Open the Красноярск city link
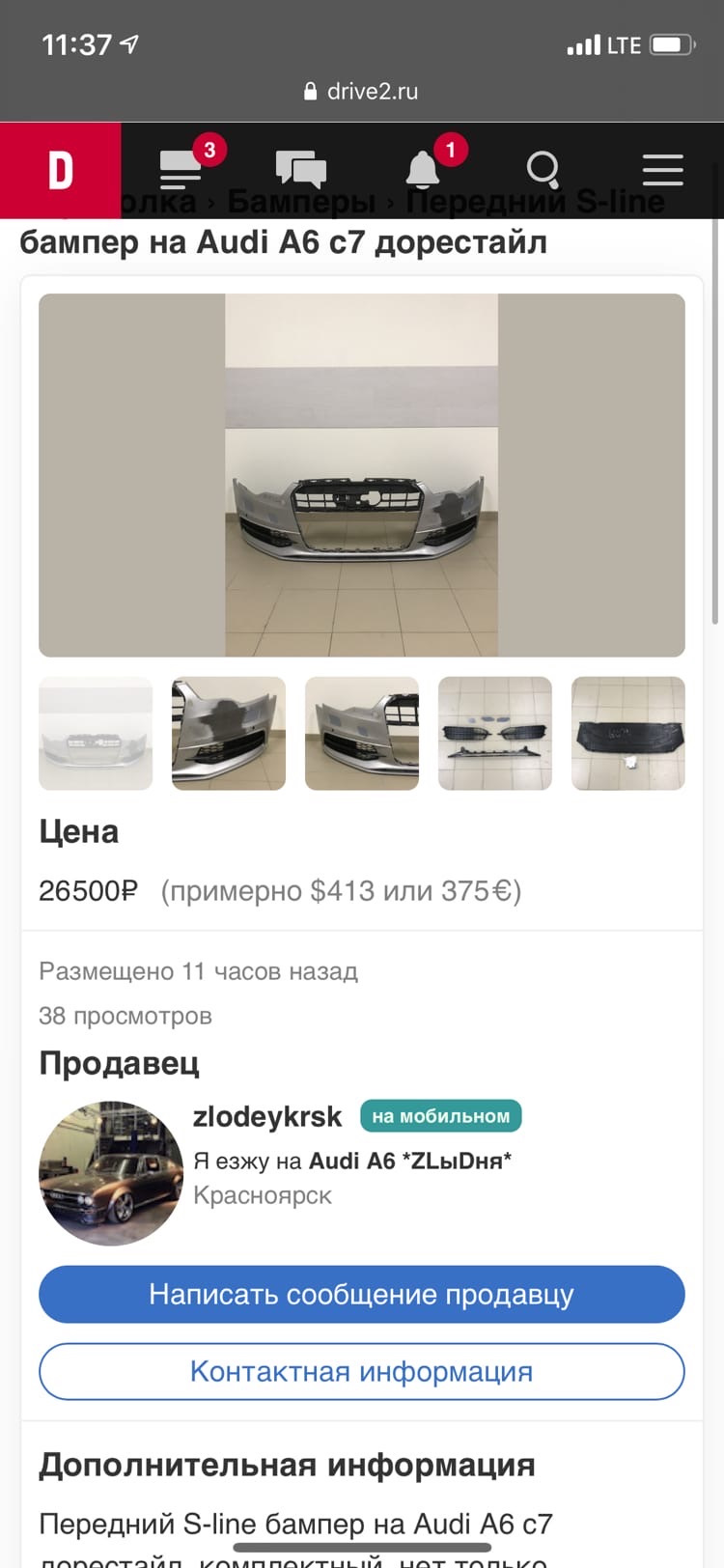The image size is (724, 1568). [x=263, y=1195]
